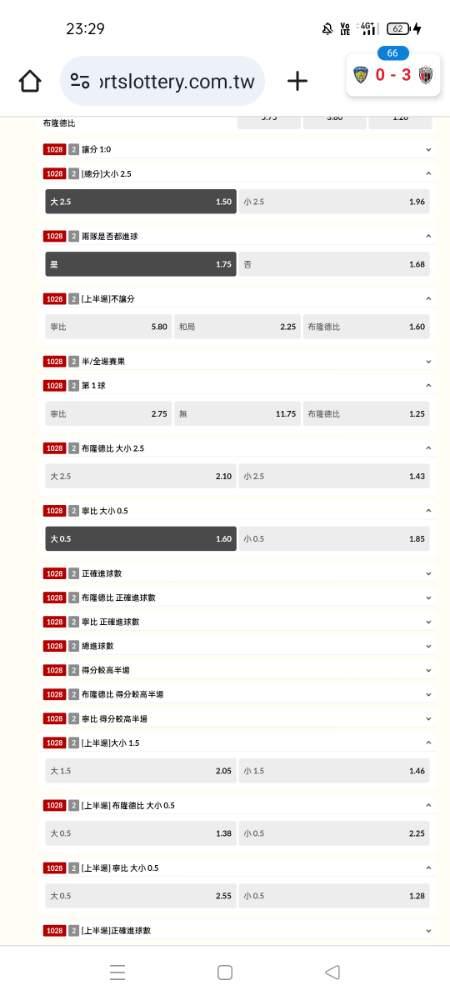This screenshot has width=450, height=1000.
Task: Select first half 大 1.5 at 2.05
Action: pos(140,771)
